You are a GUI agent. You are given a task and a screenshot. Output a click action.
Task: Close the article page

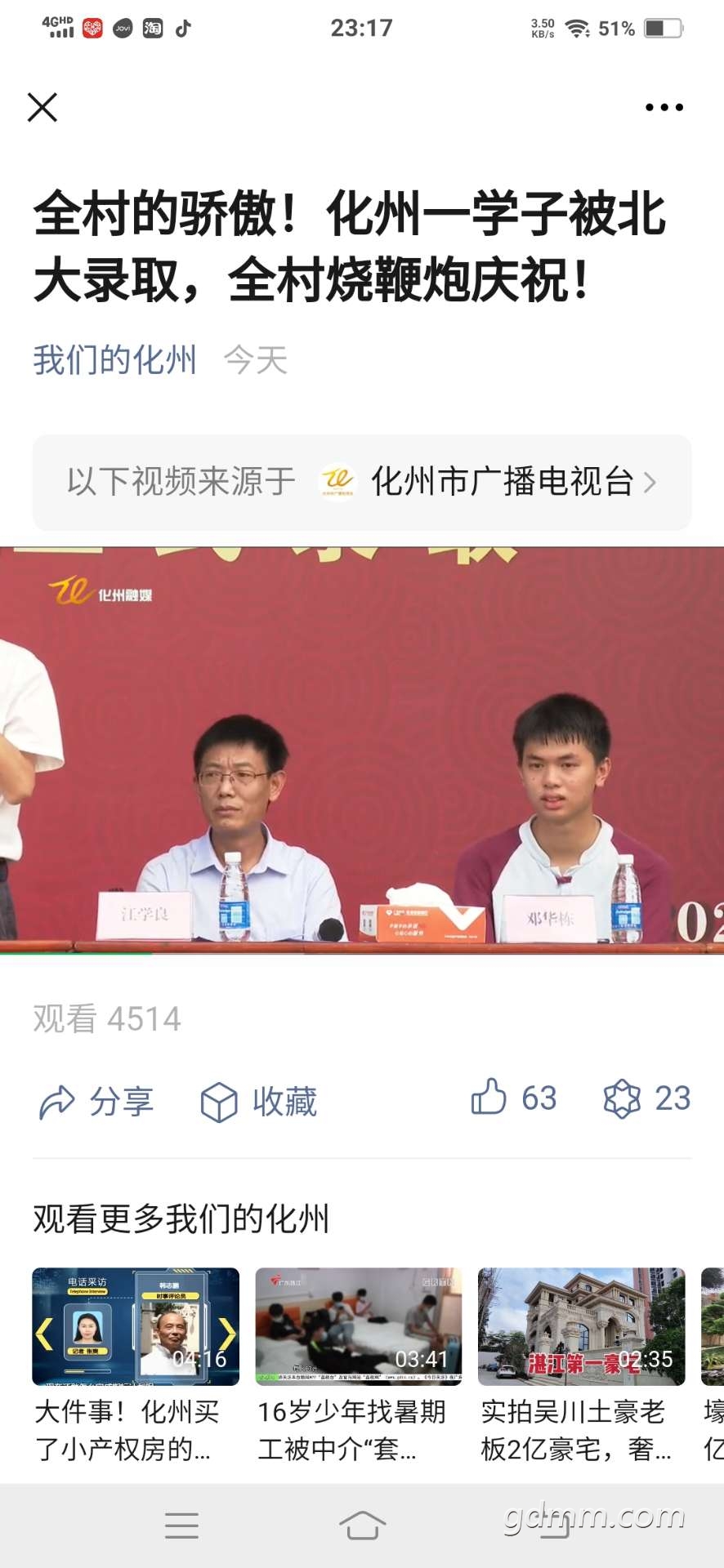click(x=42, y=107)
